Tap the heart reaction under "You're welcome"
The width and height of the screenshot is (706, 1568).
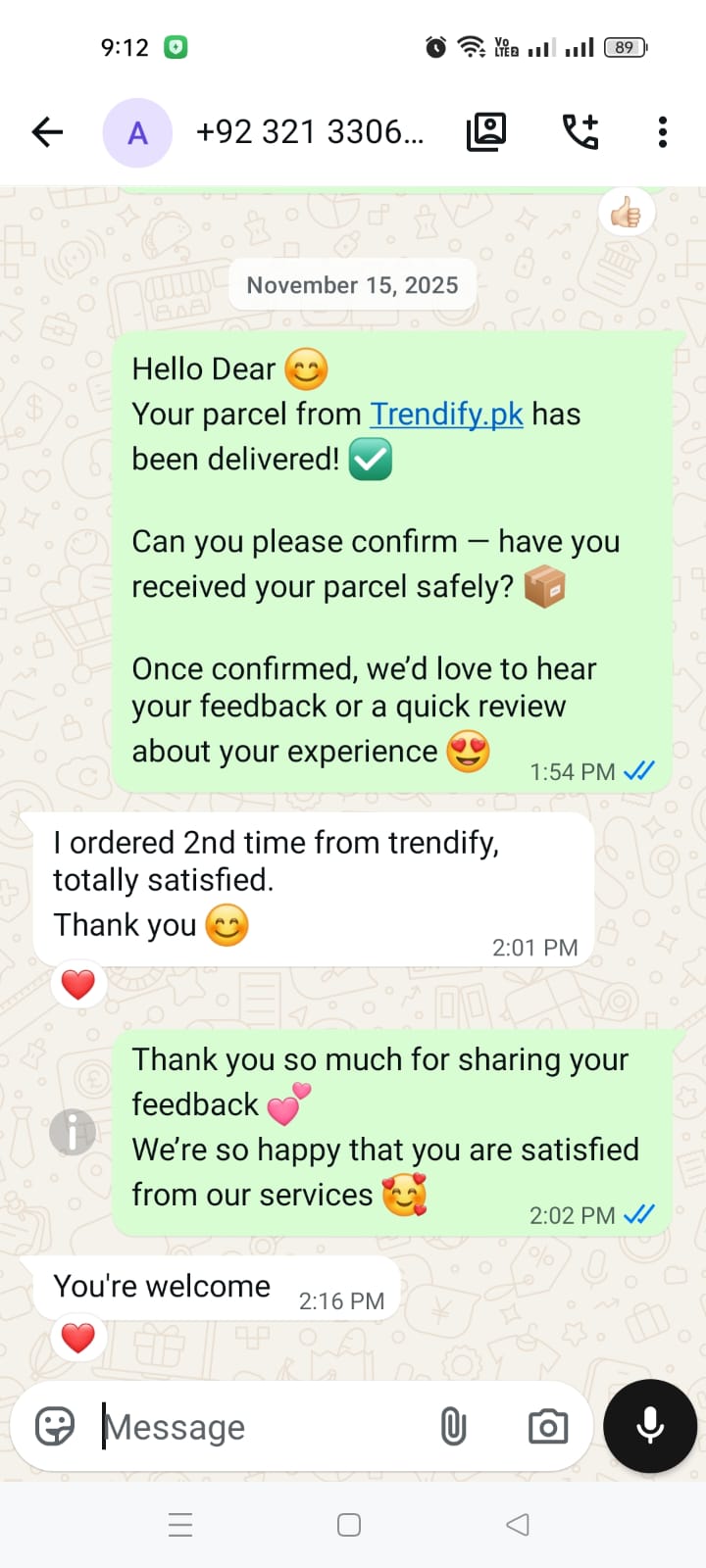tap(78, 1337)
